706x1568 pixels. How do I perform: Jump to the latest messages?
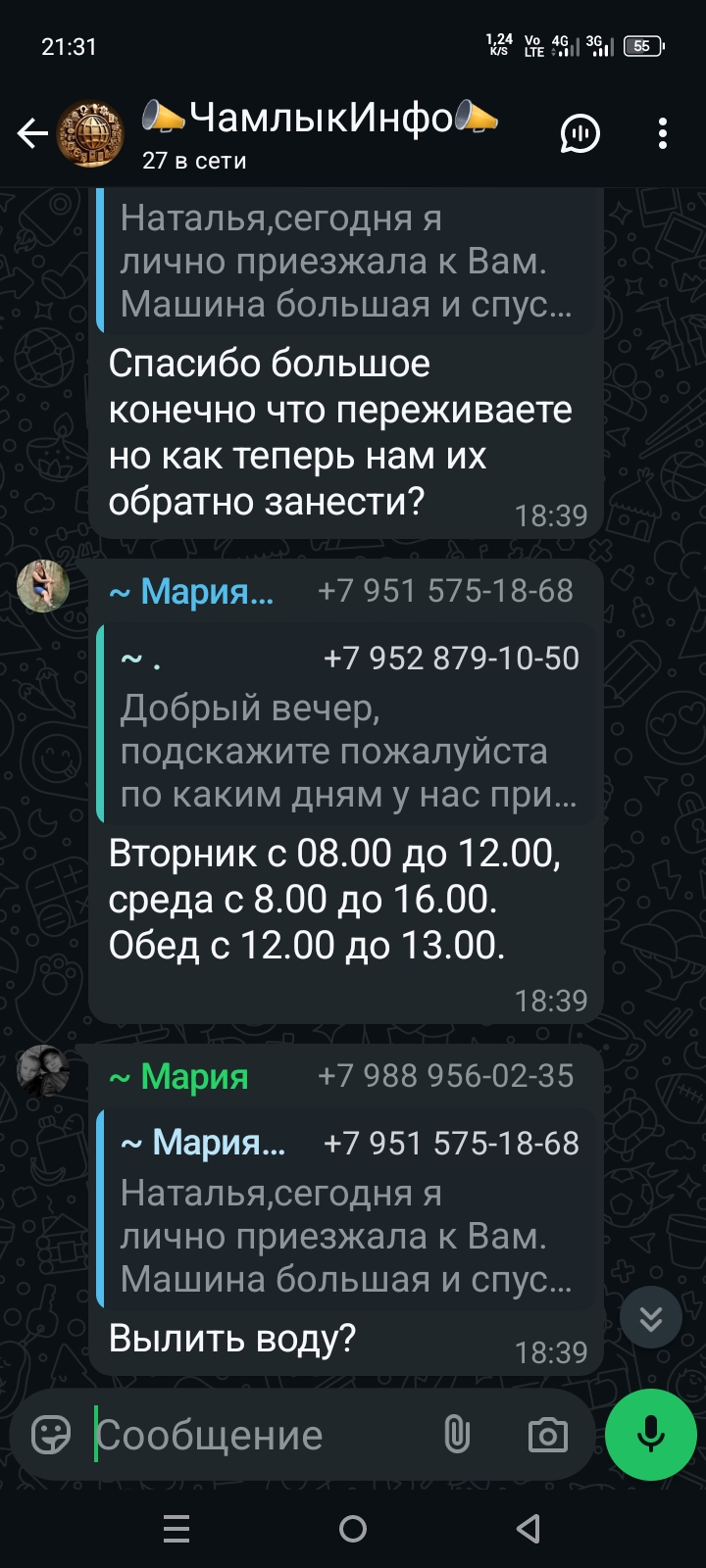tap(651, 1318)
